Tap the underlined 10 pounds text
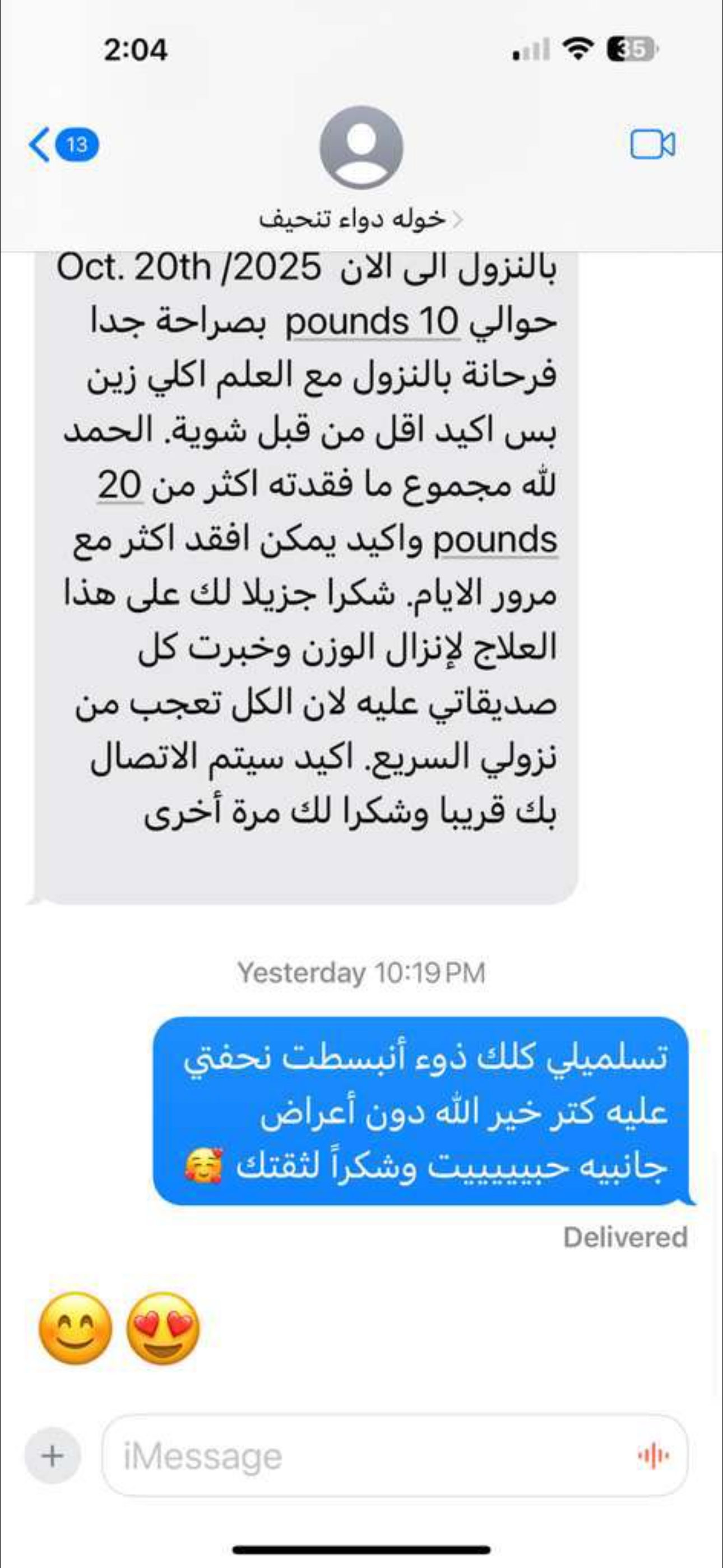 [373, 321]
